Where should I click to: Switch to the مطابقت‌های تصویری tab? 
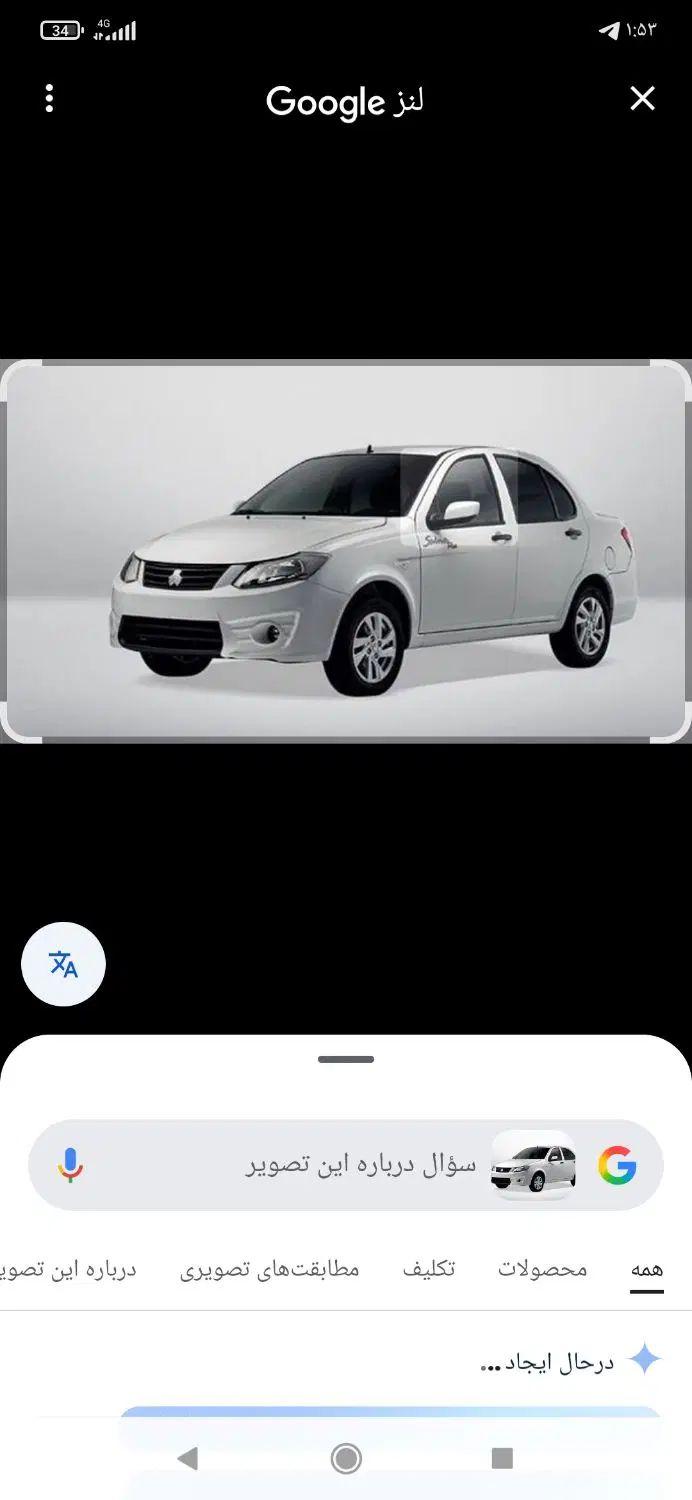270,1269
